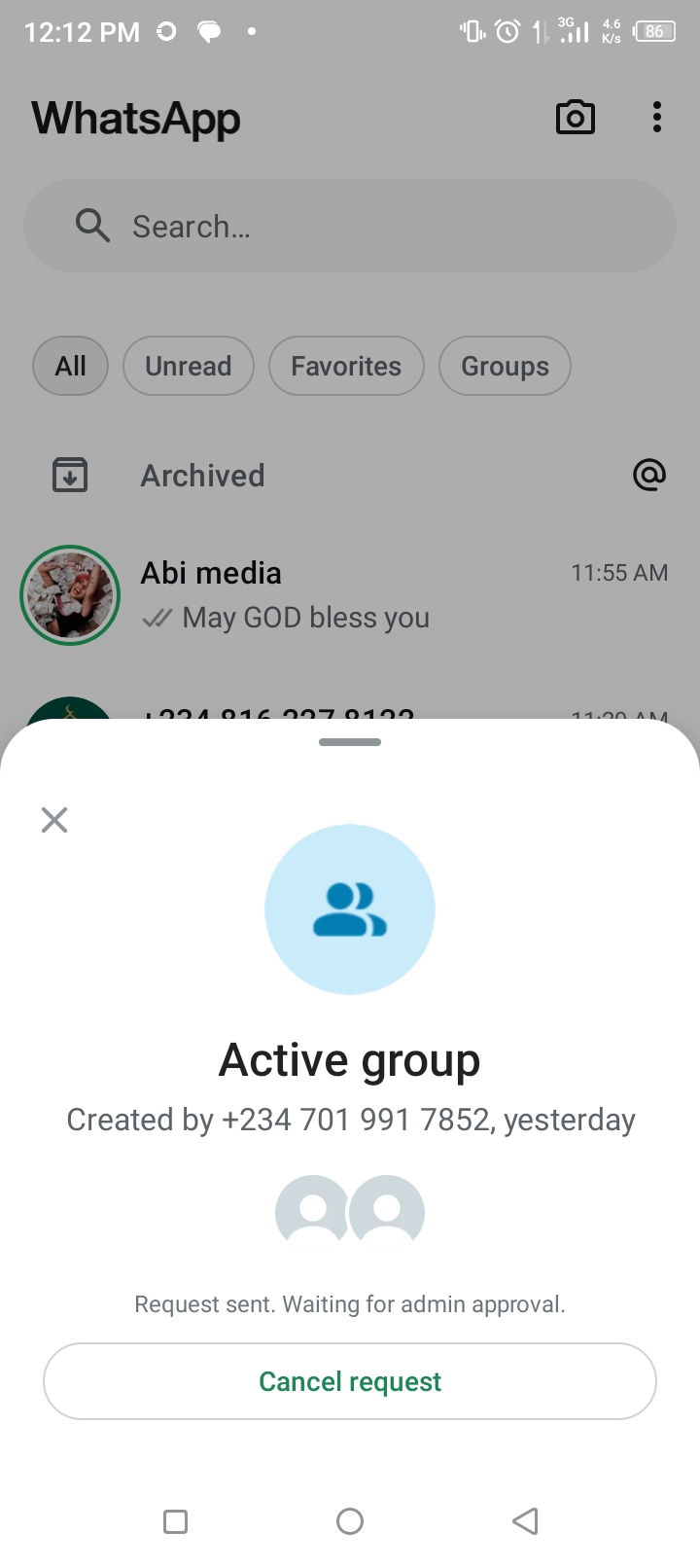Go to the home screen via the home button

350,1520
